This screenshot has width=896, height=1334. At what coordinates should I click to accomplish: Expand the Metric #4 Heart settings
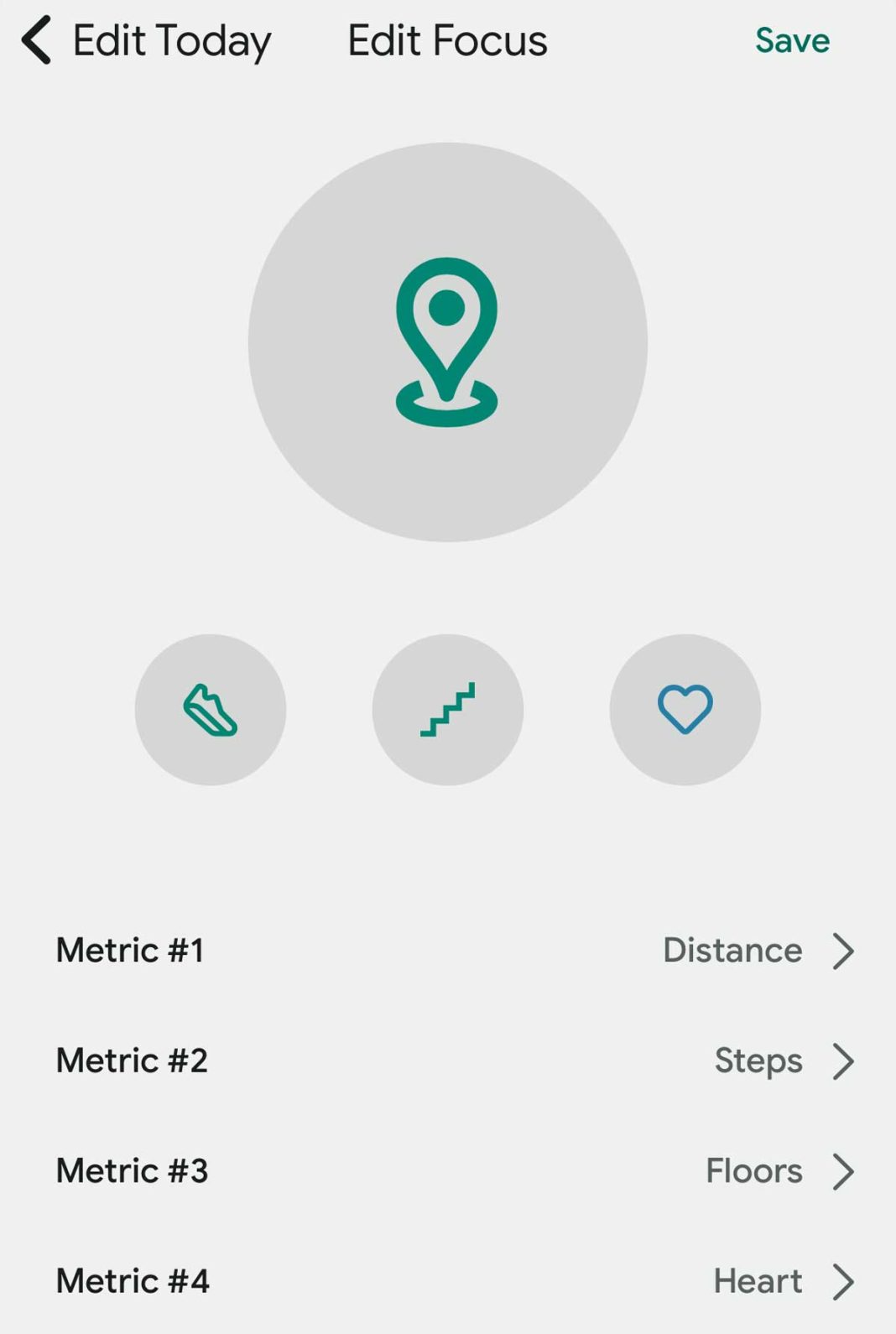(x=448, y=1281)
